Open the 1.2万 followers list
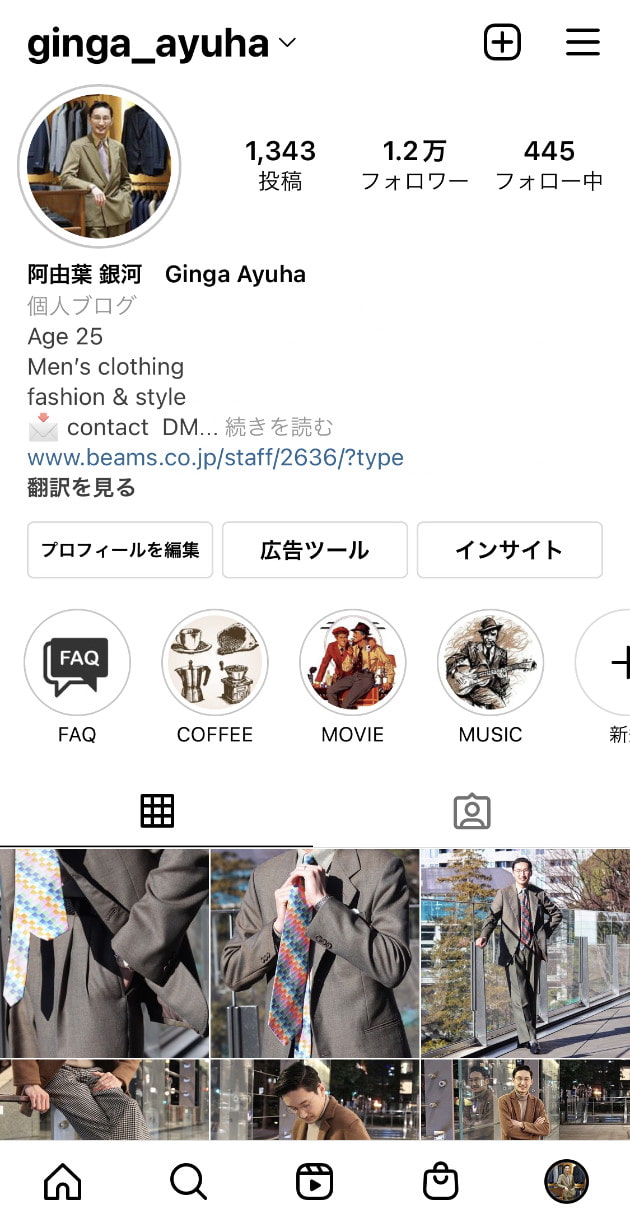The width and height of the screenshot is (630, 1223). coord(414,165)
